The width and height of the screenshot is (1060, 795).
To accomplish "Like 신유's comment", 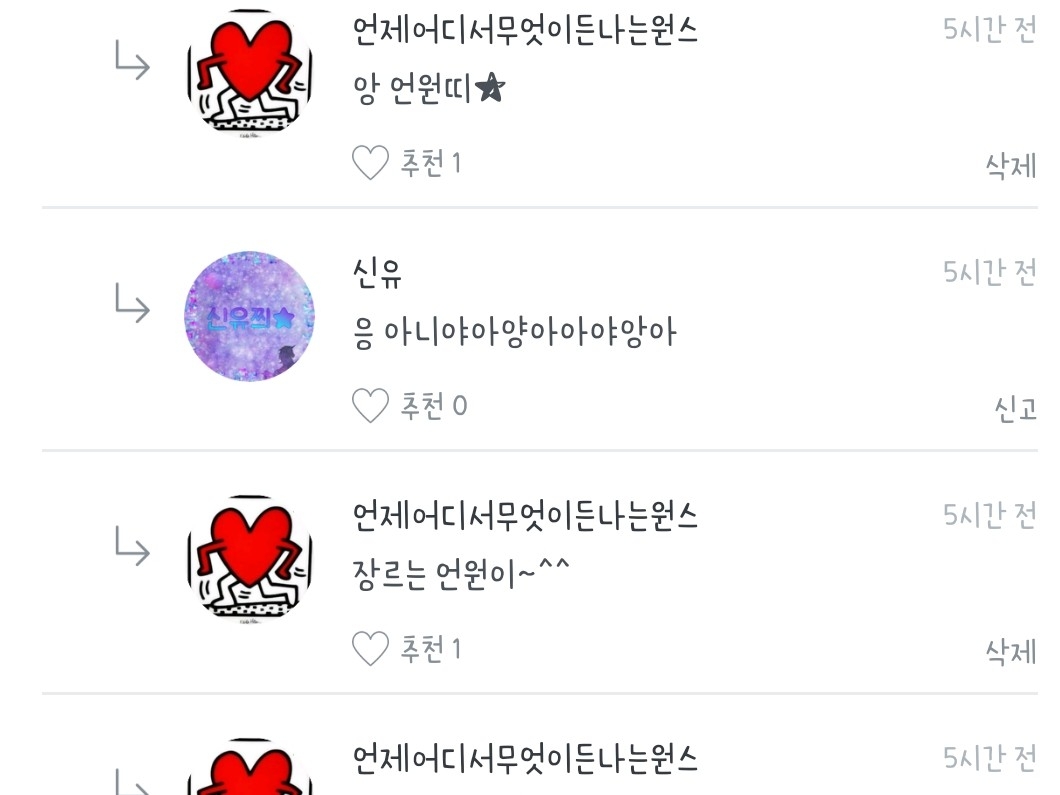I will click(x=370, y=406).
